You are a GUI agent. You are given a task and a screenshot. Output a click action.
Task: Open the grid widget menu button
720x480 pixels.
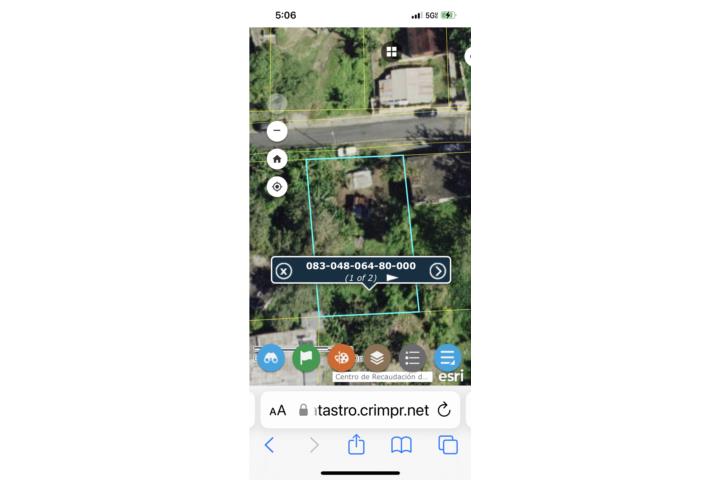point(392,52)
